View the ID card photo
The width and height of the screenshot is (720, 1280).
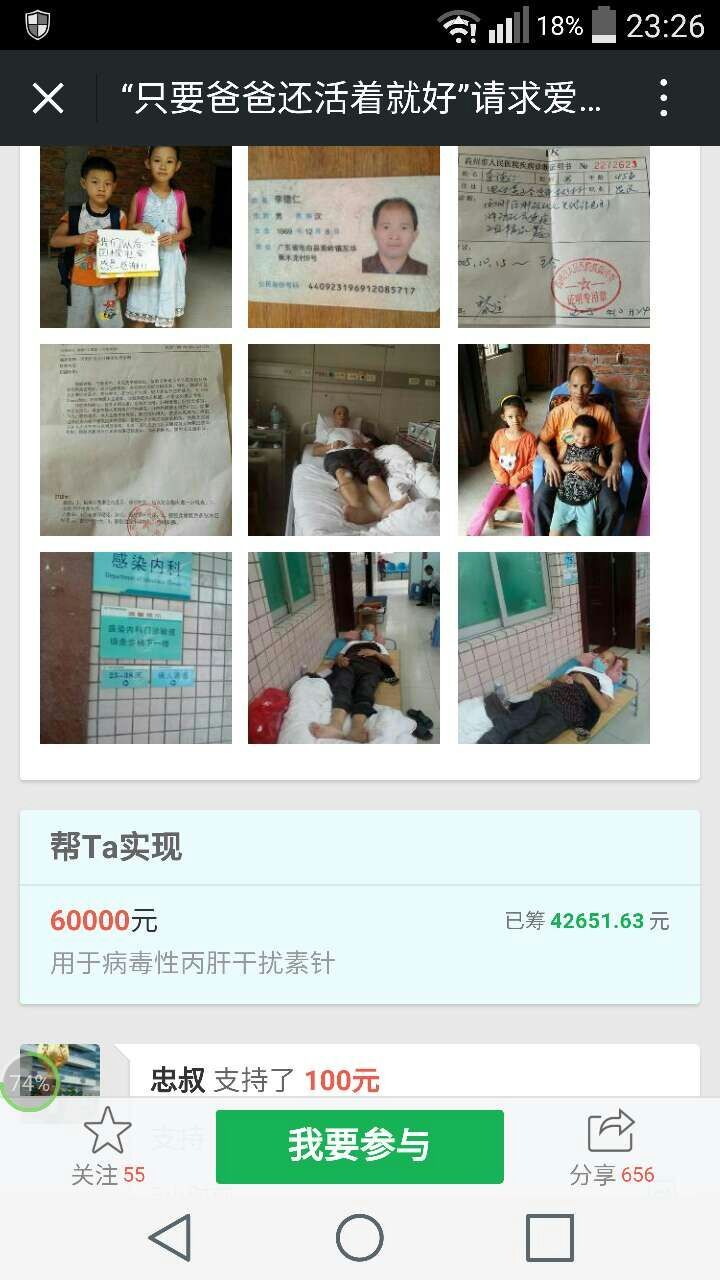click(x=344, y=238)
